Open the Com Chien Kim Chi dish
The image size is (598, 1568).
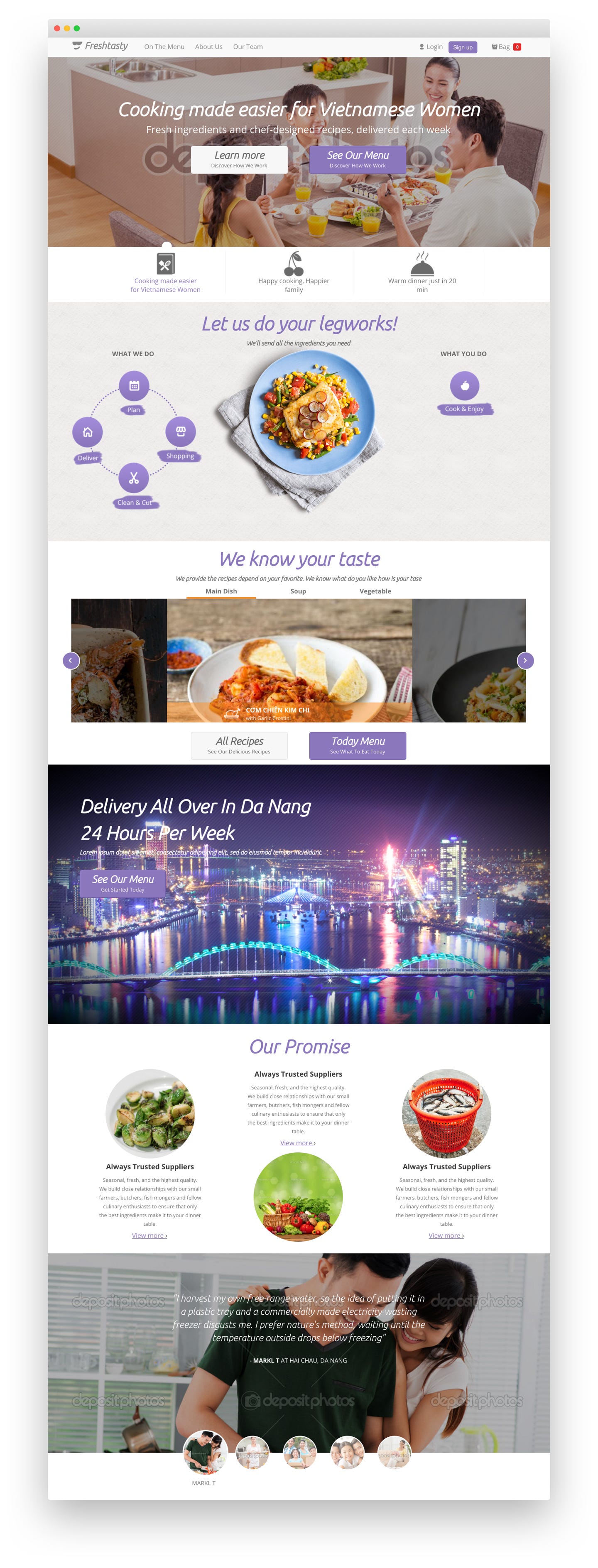289,660
